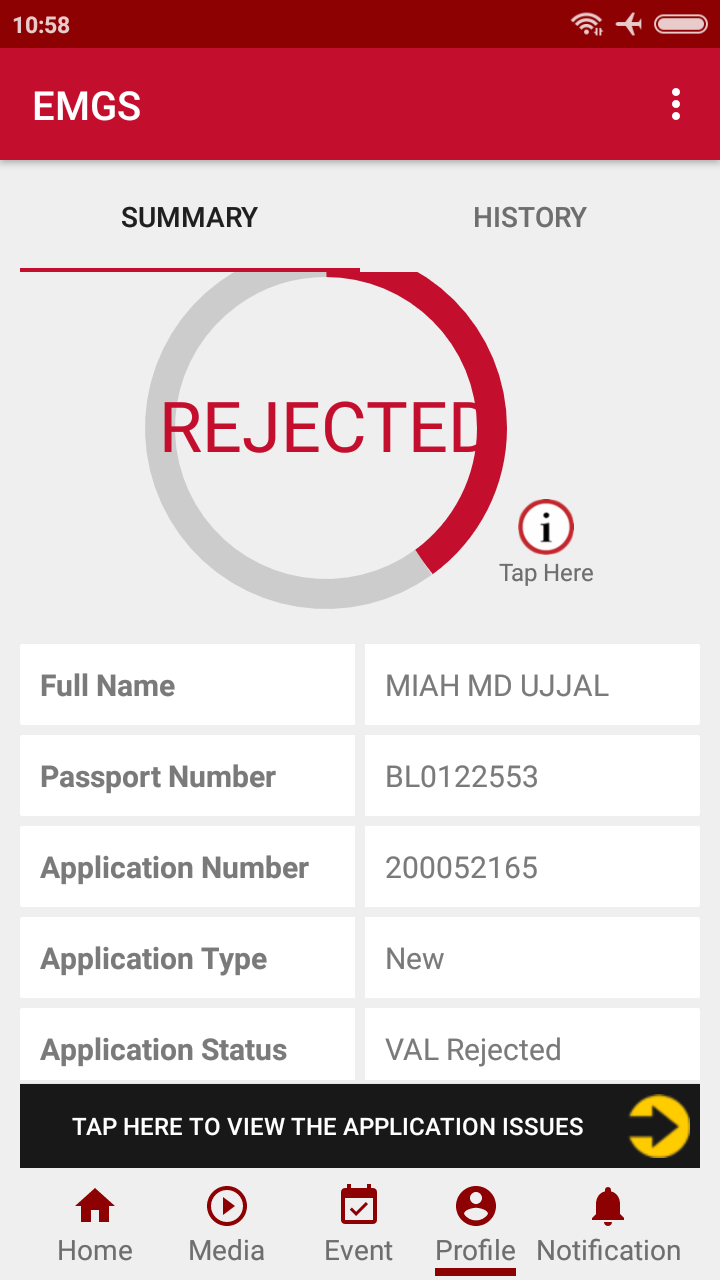Check the Notification tab
The height and width of the screenshot is (1280, 720).
(x=608, y=1224)
